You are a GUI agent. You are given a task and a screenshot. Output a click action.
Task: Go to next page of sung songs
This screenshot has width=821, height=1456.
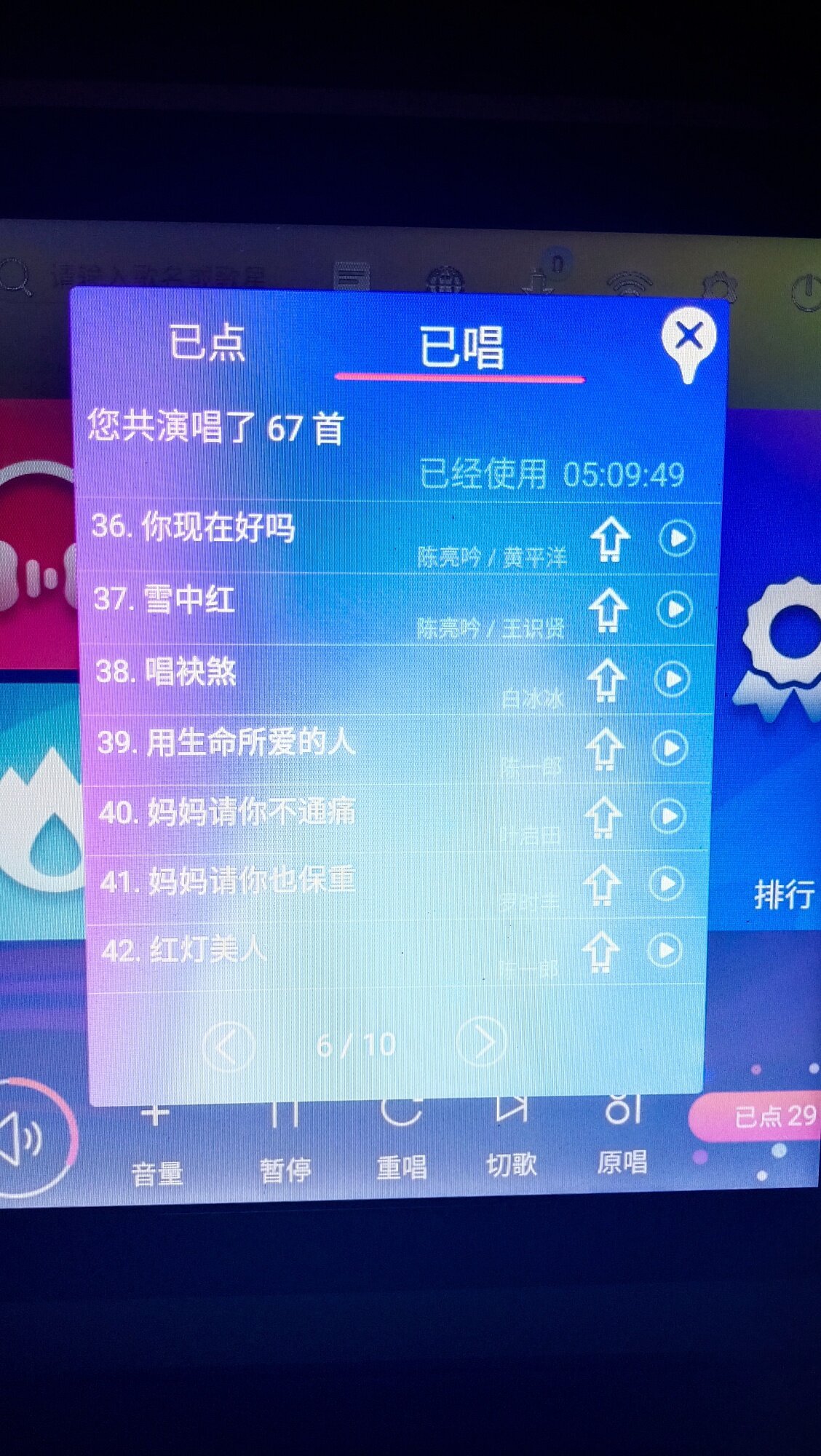(x=482, y=1042)
